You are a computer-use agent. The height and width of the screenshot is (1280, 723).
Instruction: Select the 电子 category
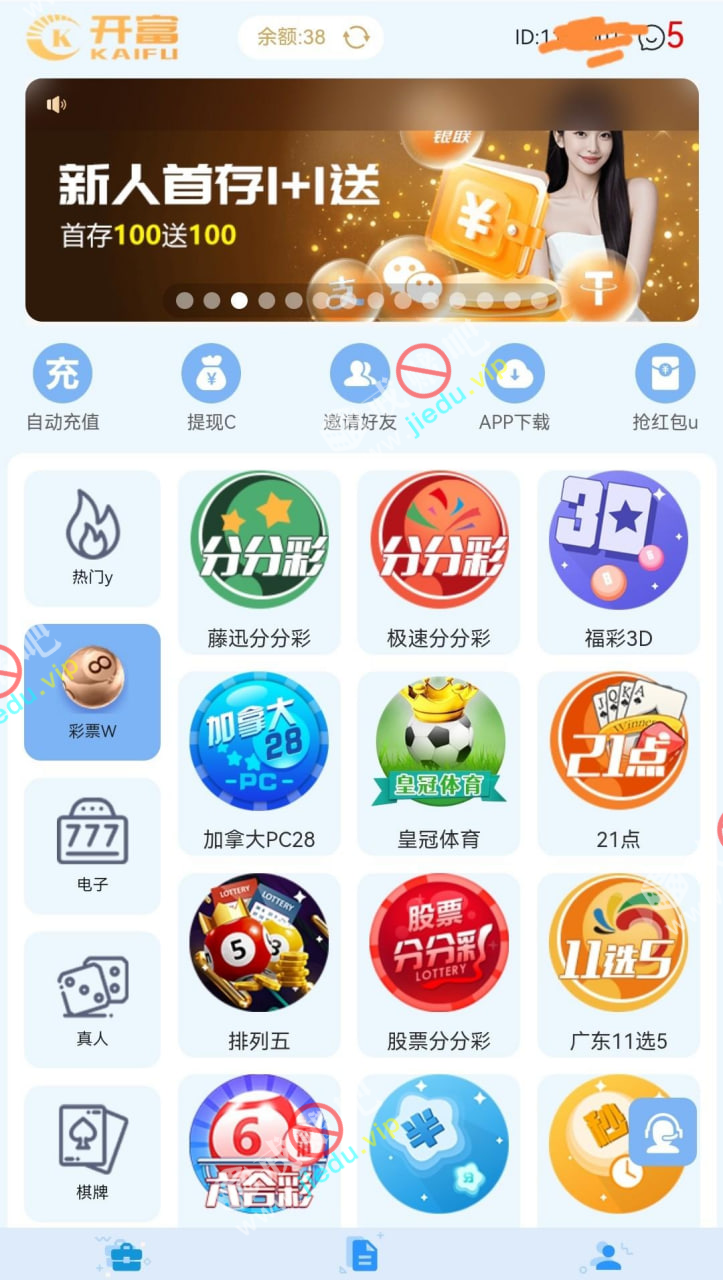pyautogui.click(x=92, y=845)
